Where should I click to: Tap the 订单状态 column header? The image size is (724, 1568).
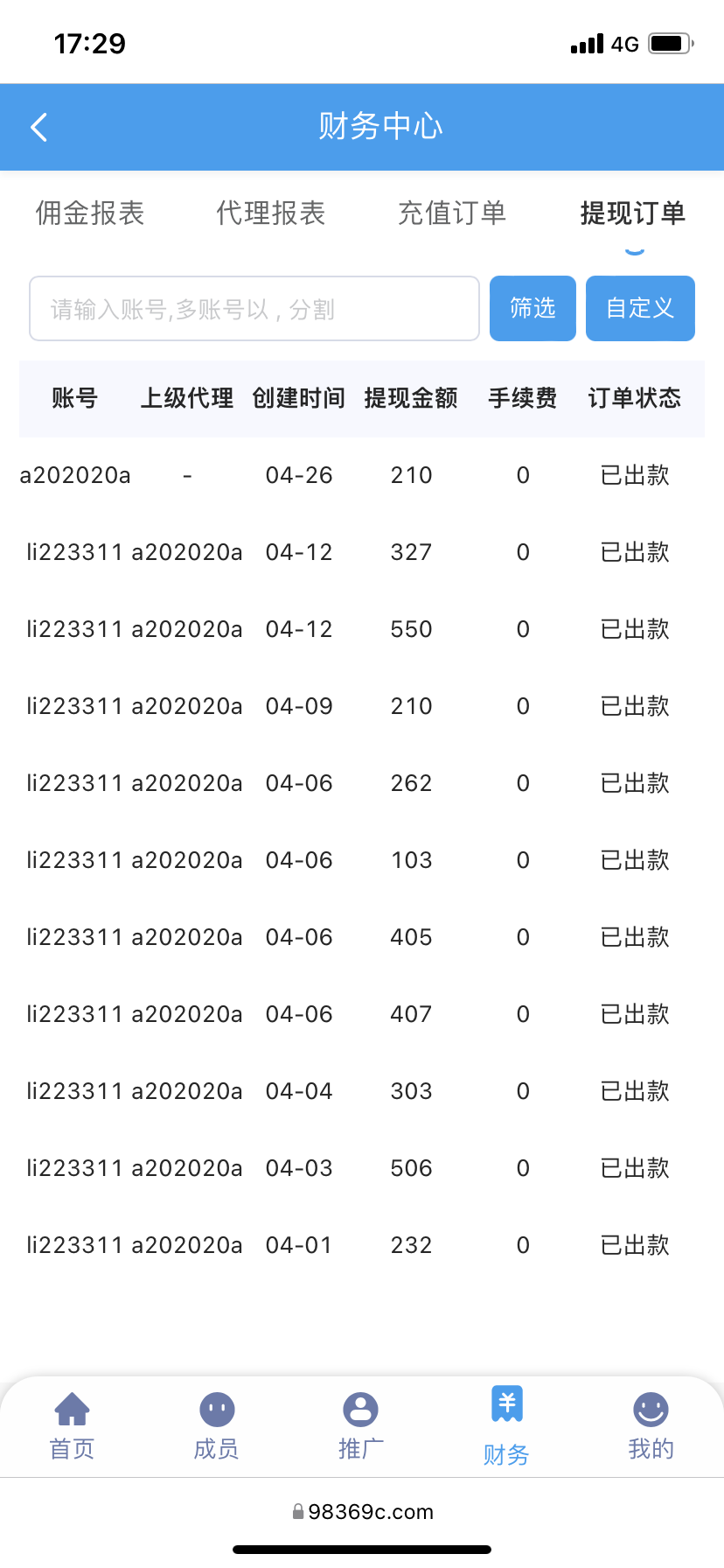pos(634,399)
